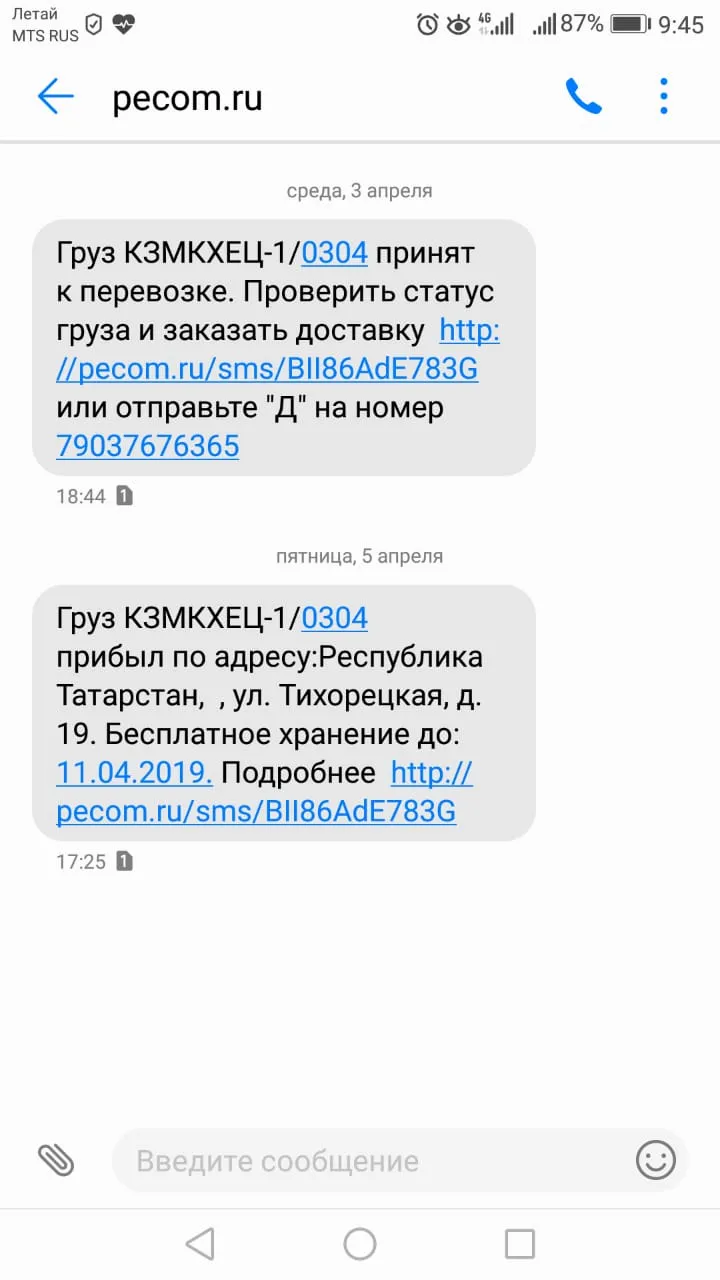
Task: Call pecom.ru with the phone icon
Action: click(584, 96)
